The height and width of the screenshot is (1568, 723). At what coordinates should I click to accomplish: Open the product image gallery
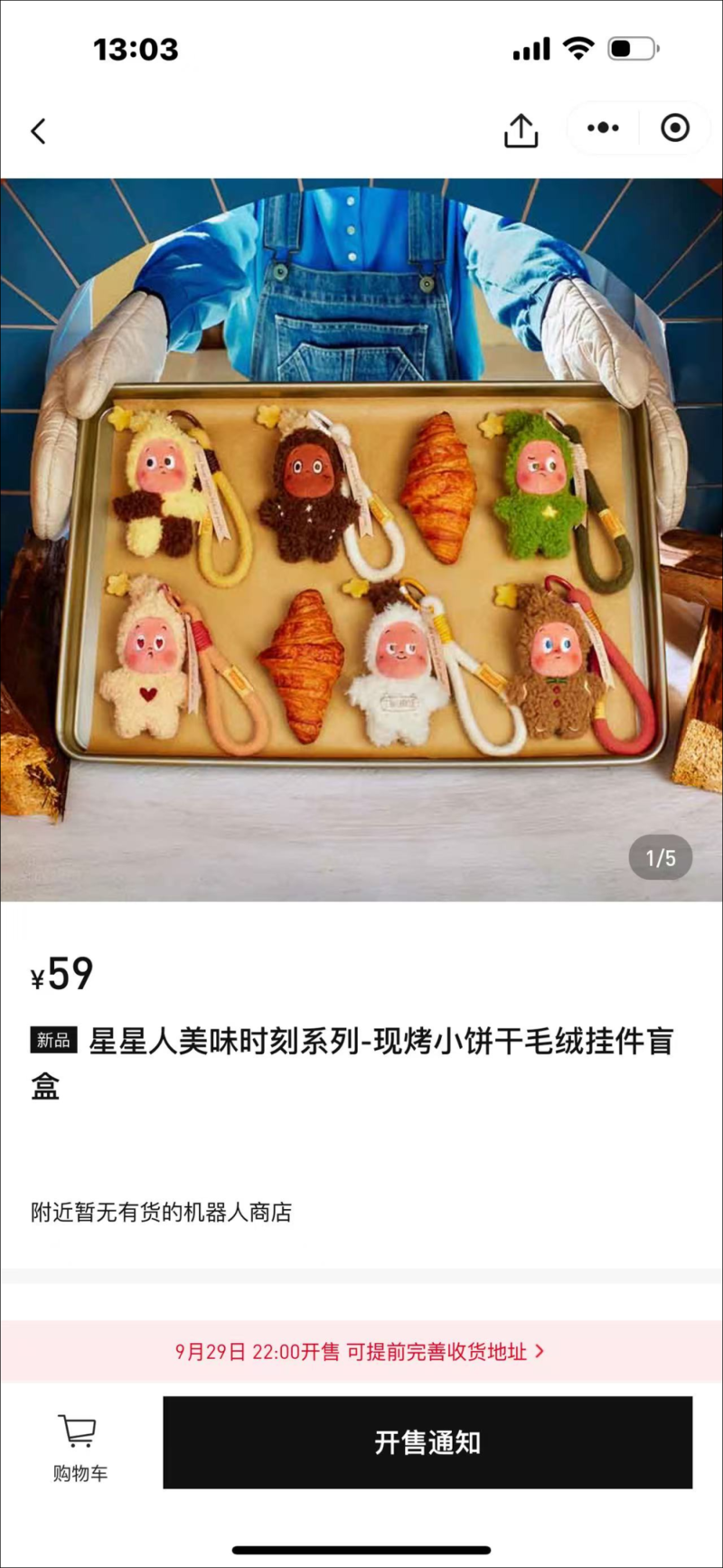(361, 539)
